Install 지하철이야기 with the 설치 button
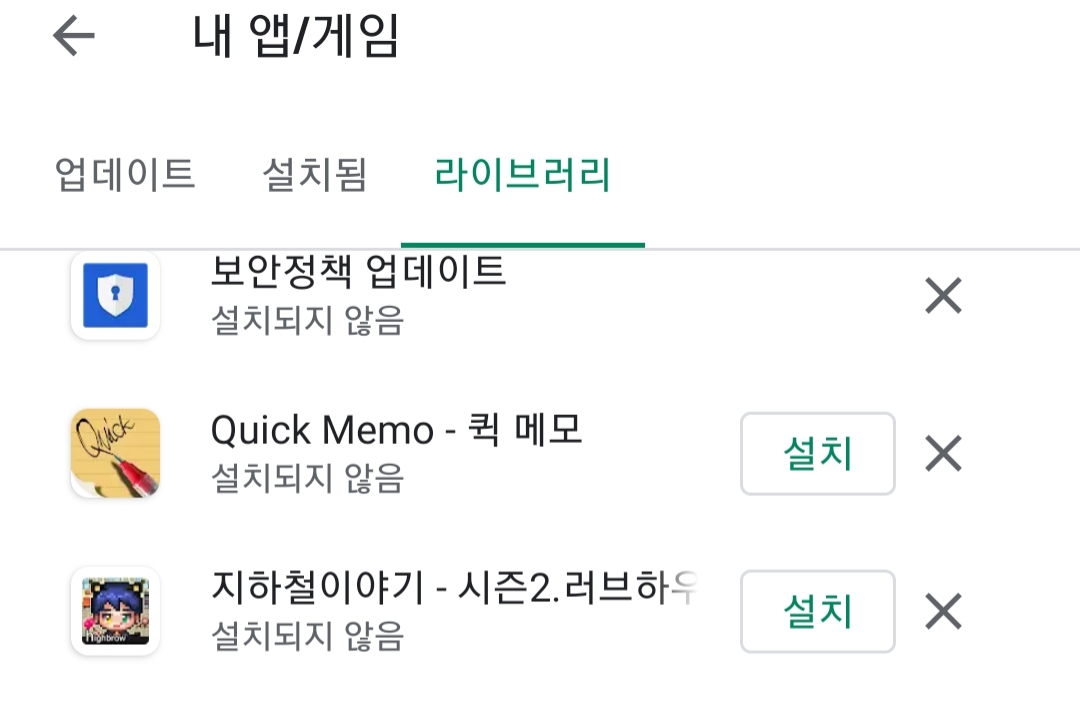 point(818,611)
